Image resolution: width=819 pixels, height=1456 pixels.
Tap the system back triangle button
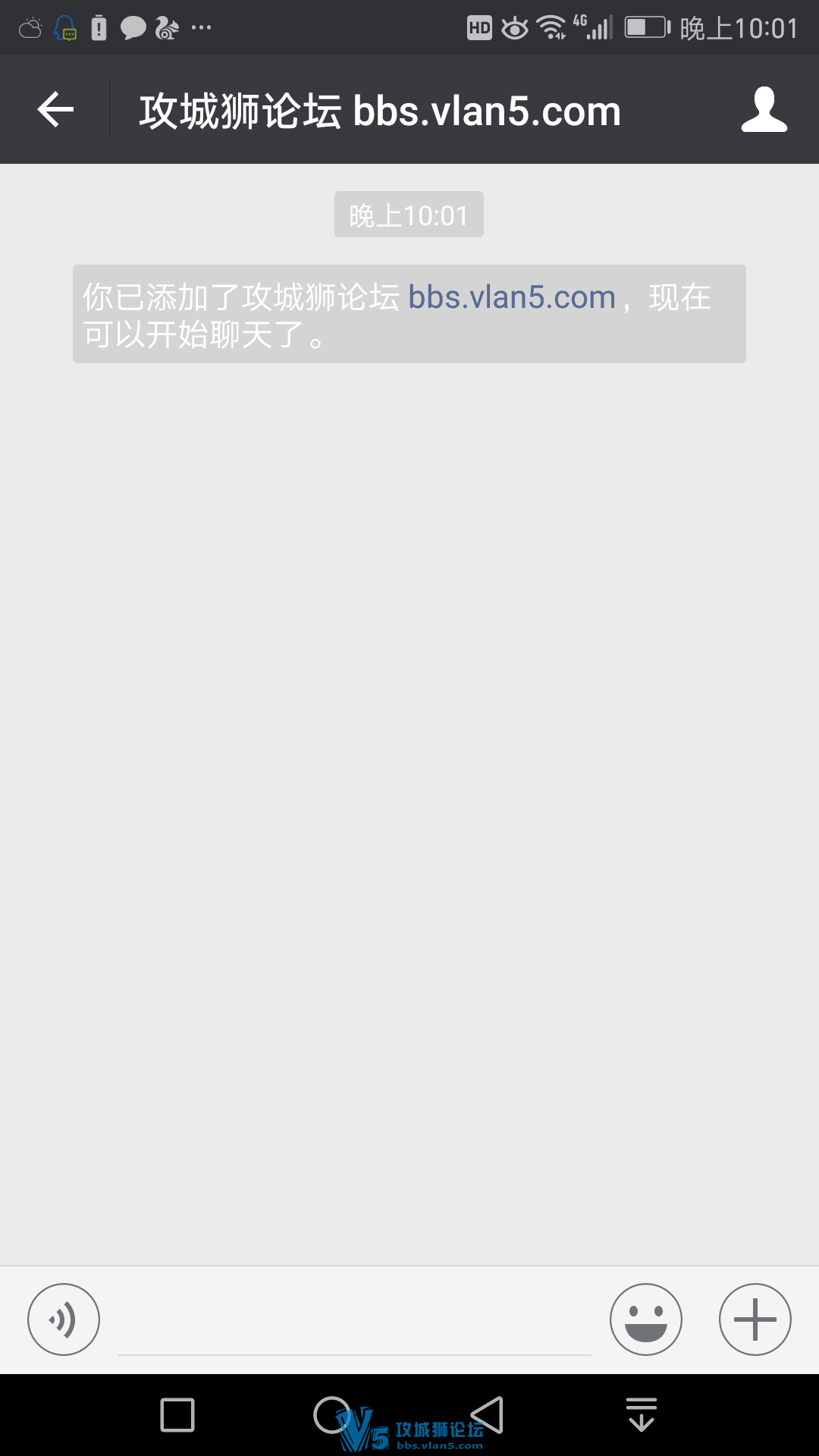pos(487,1415)
